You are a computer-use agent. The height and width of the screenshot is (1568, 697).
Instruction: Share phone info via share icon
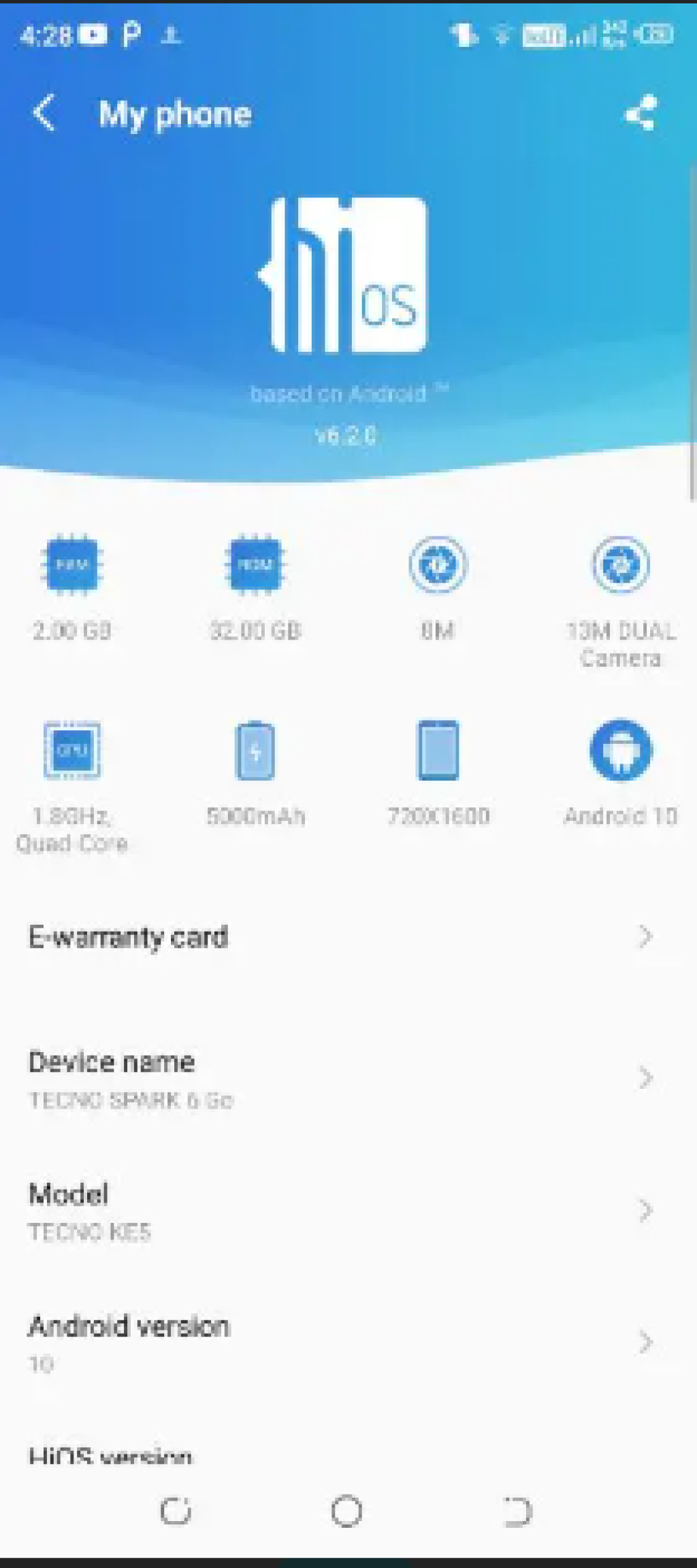[x=641, y=113]
